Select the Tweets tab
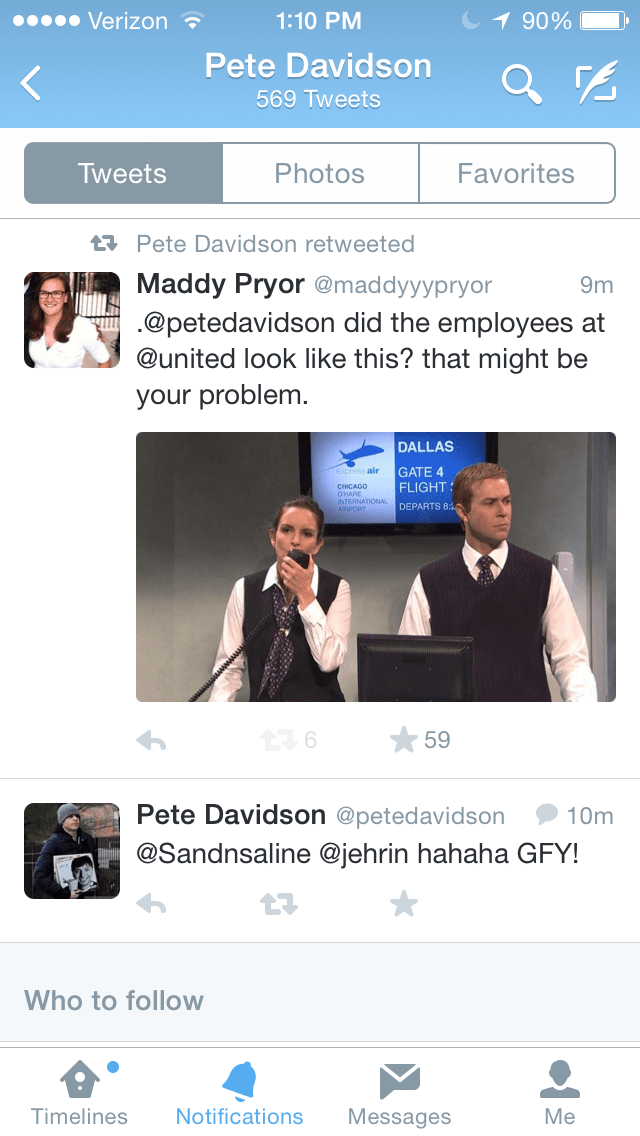The height and width of the screenshot is (1136, 640). click(123, 174)
